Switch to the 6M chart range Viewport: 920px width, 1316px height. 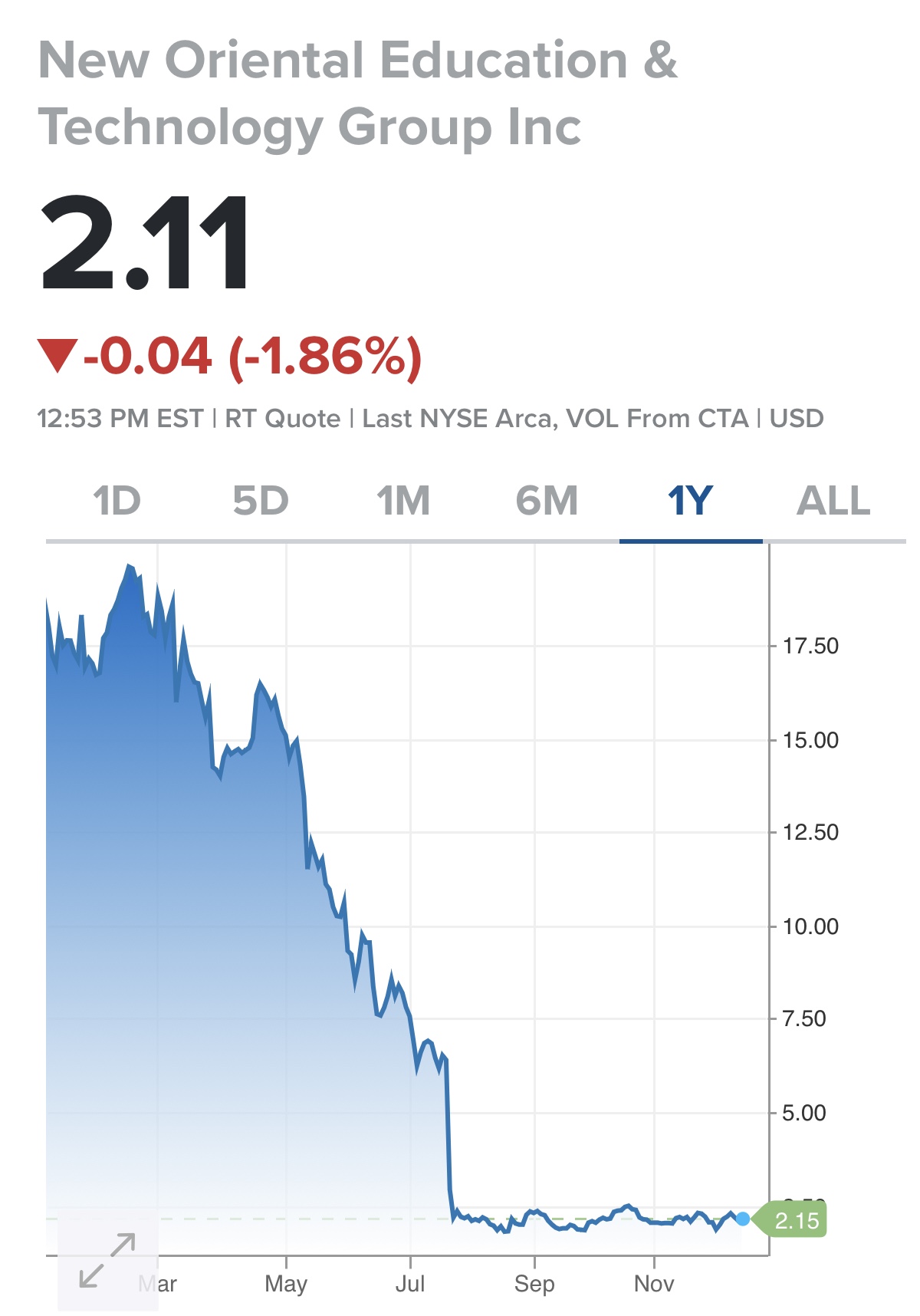[547, 501]
